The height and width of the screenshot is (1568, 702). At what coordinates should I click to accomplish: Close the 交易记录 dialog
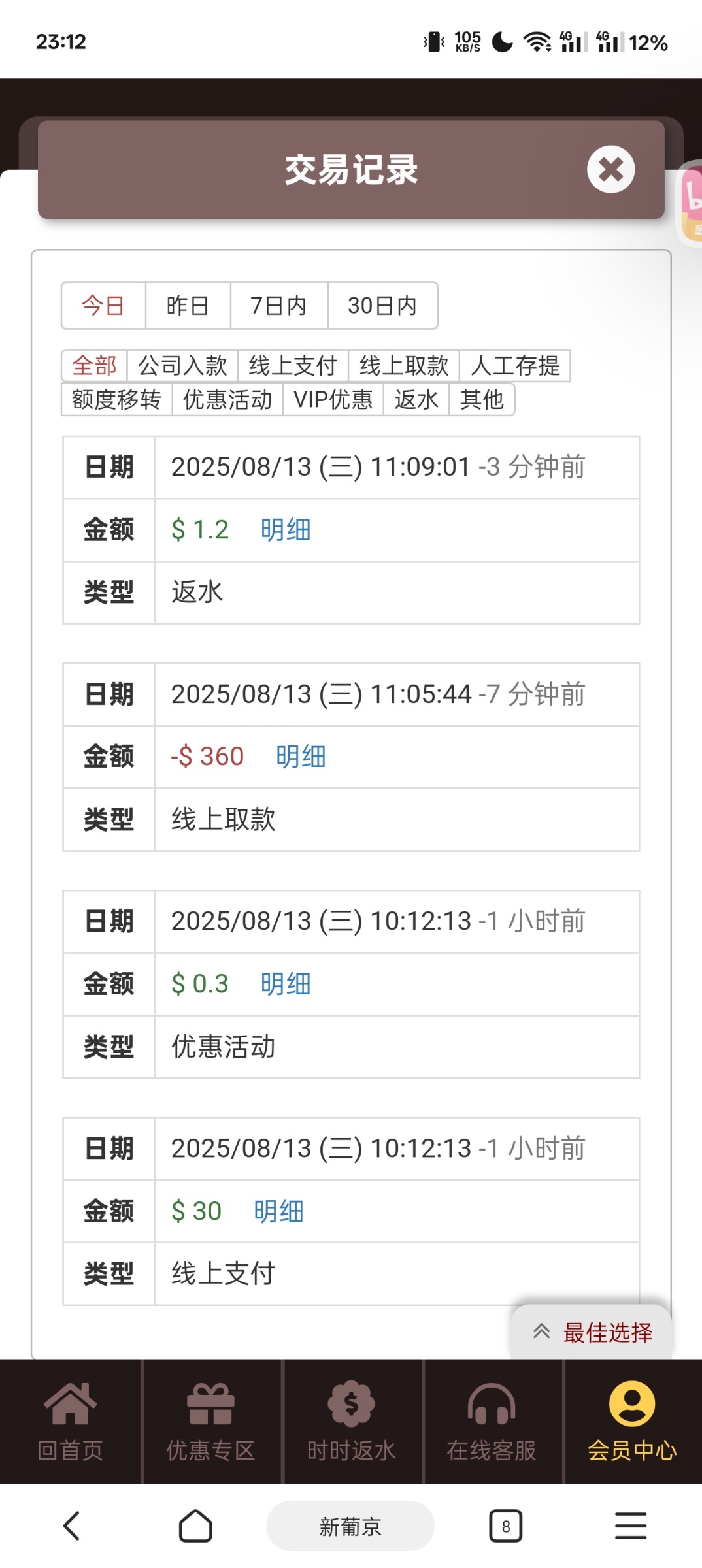click(x=610, y=170)
